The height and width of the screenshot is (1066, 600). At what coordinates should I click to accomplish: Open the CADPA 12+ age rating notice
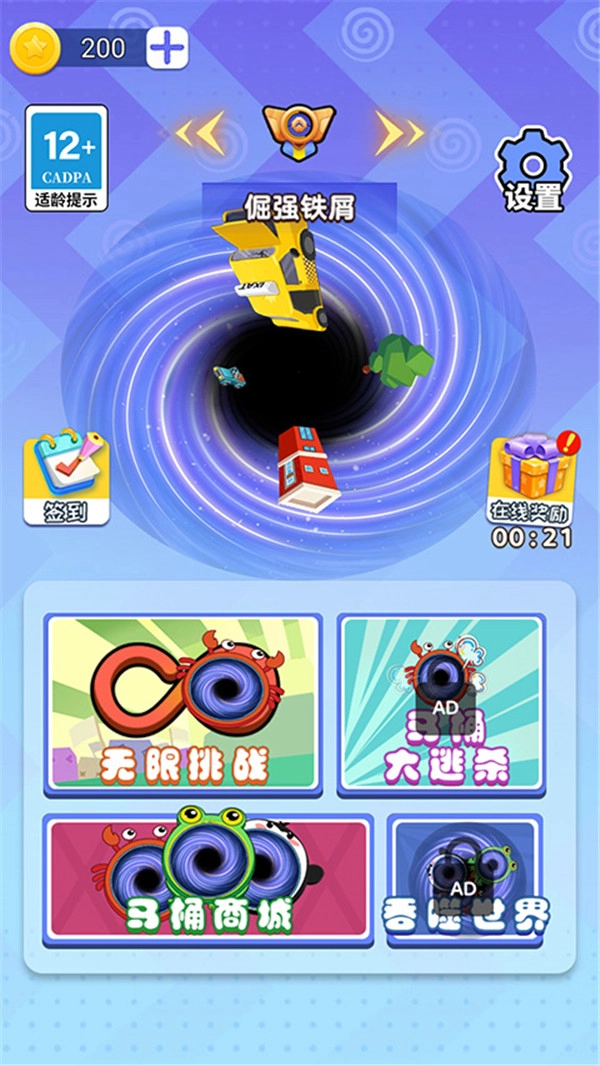(66, 158)
